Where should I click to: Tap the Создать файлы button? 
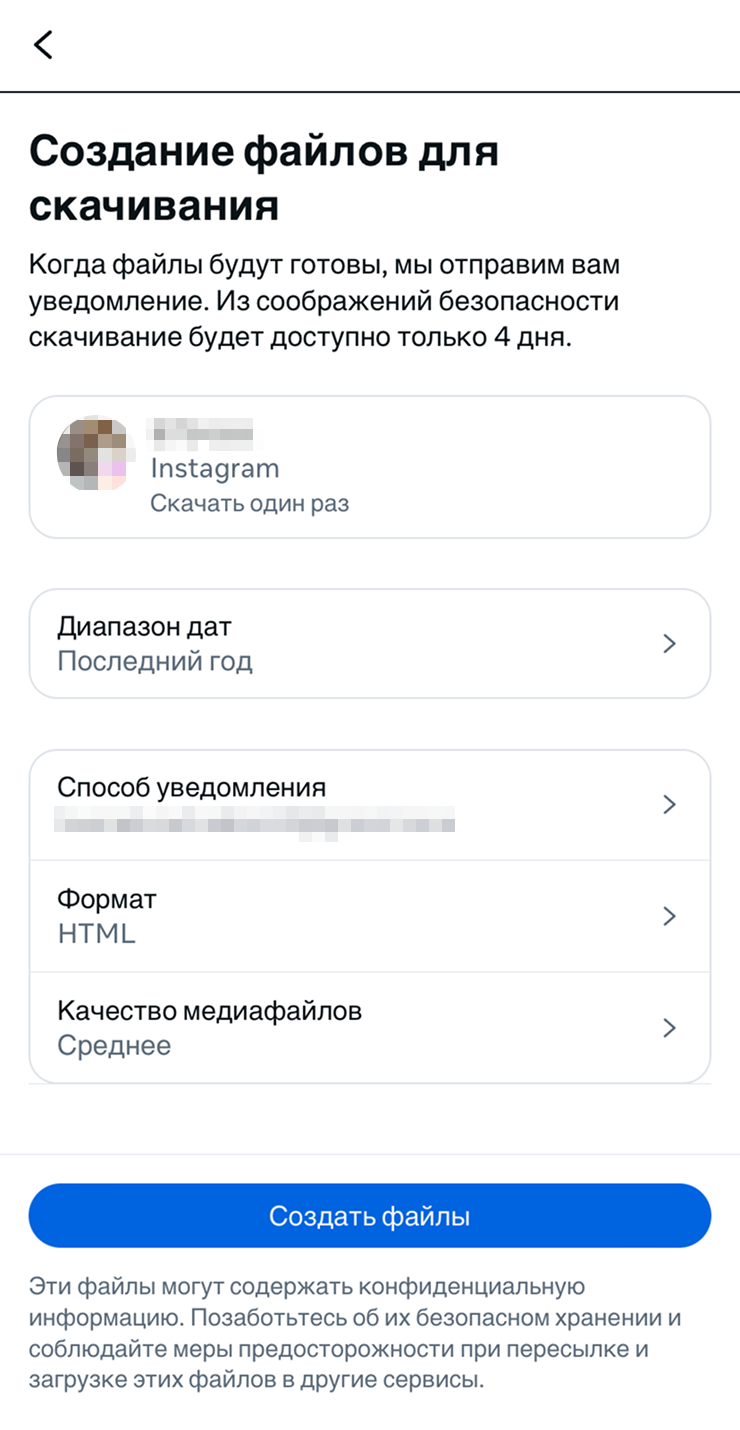tap(370, 1216)
